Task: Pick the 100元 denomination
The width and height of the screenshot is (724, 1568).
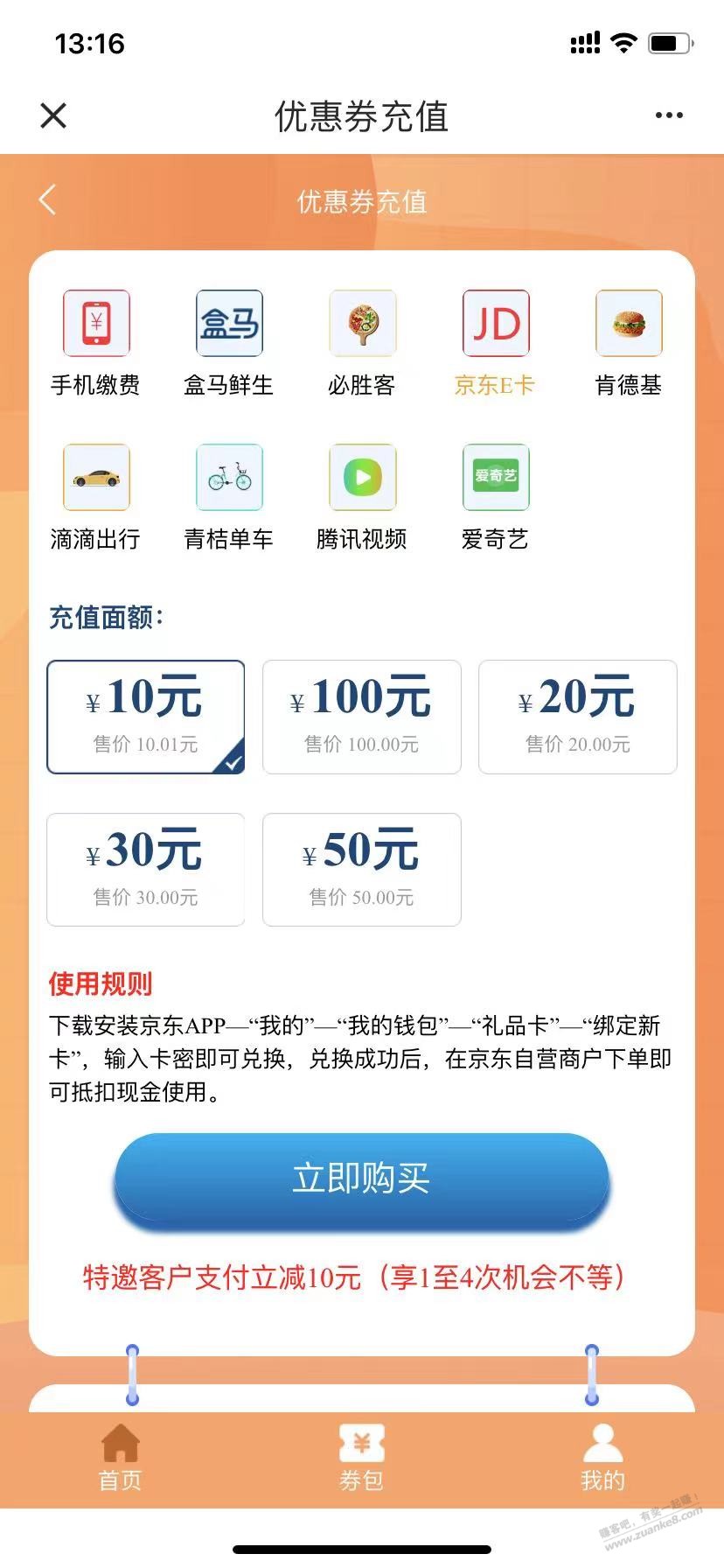Action: pyautogui.click(x=361, y=717)
